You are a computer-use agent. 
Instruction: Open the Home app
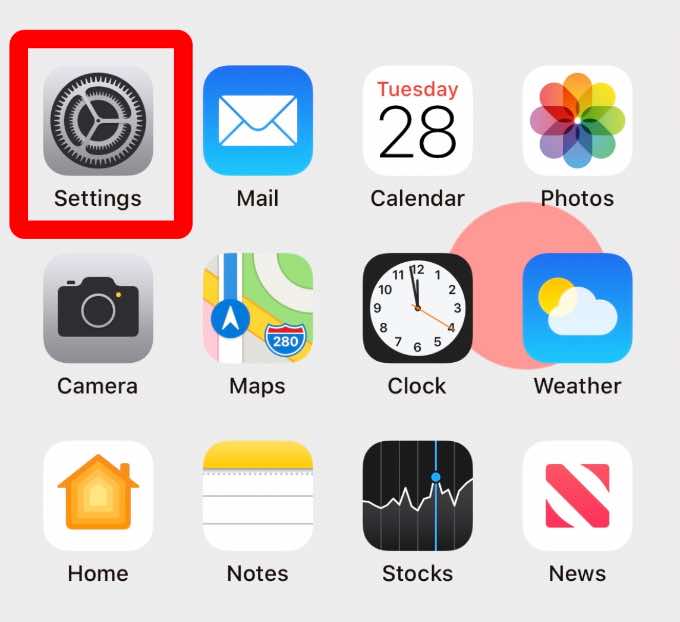[98, 496]
